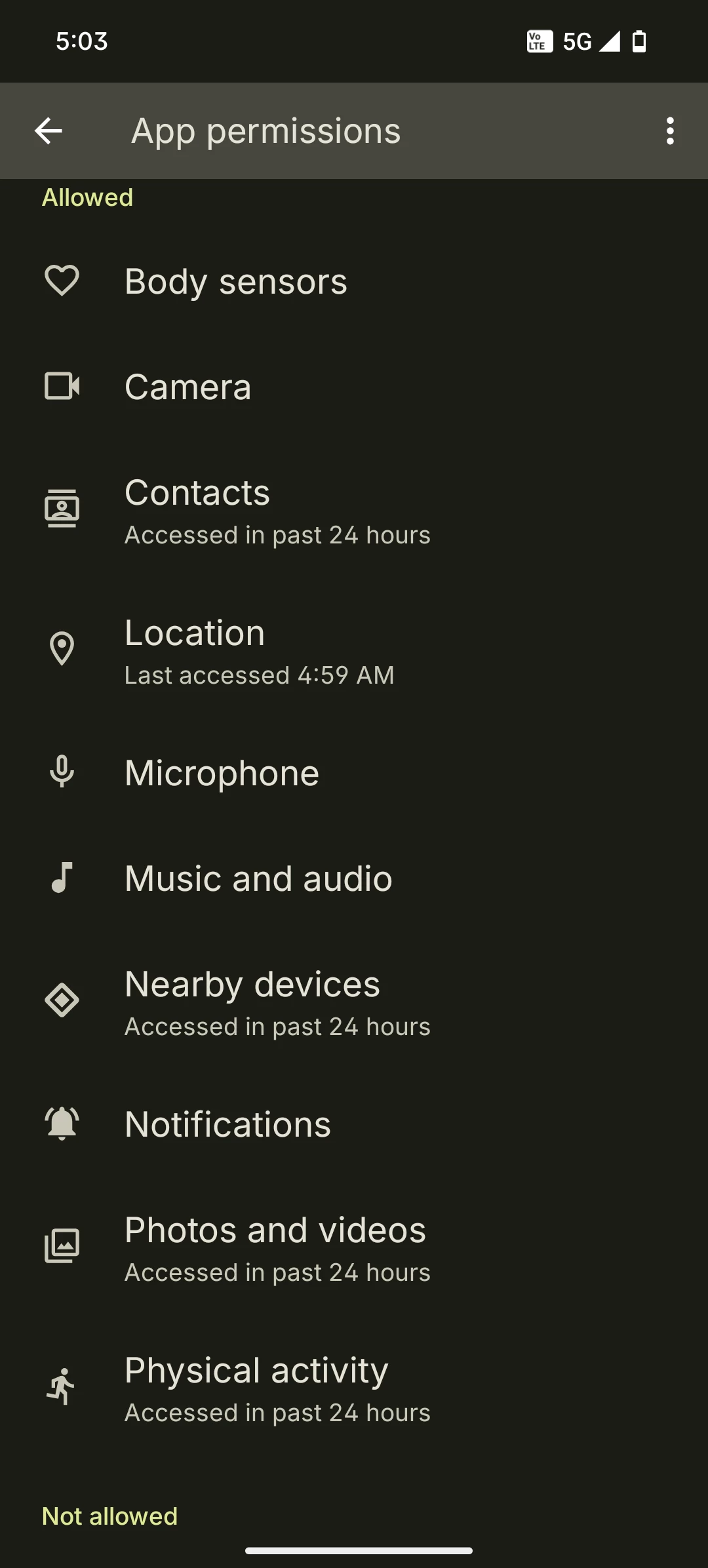Screen dimensions: 708x1568
Task: Open Music and audio permission
Action: point(354,878)
